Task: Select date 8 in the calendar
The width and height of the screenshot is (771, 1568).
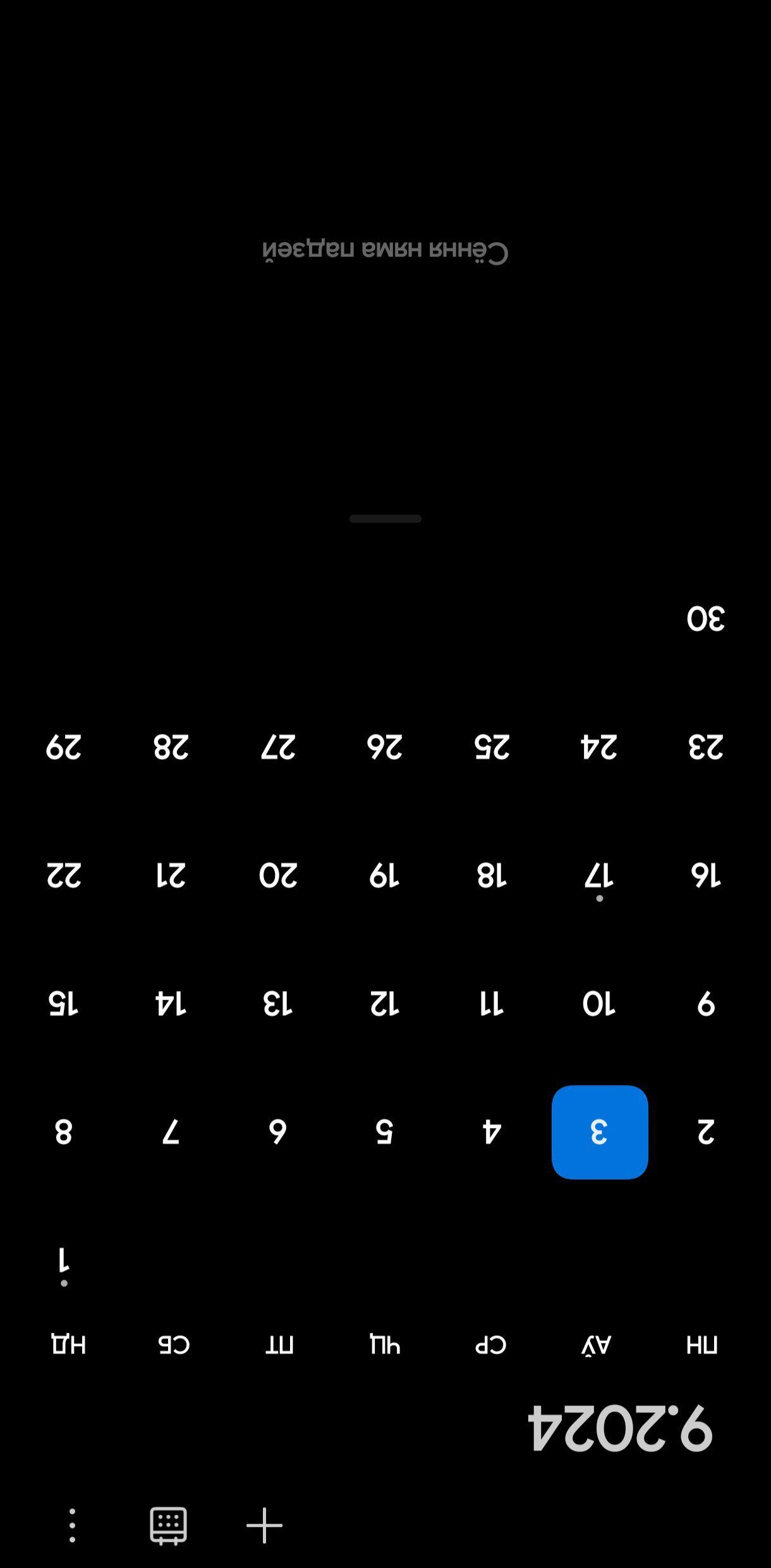Action: (63, 1131)
